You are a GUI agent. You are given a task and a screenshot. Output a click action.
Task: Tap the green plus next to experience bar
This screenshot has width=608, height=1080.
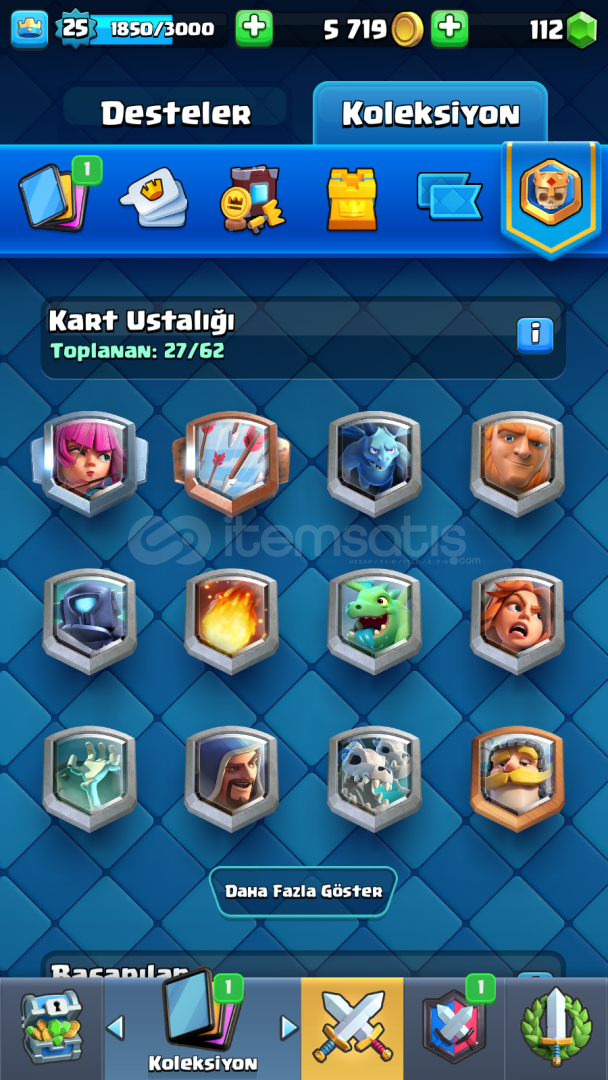coord(254,29)
